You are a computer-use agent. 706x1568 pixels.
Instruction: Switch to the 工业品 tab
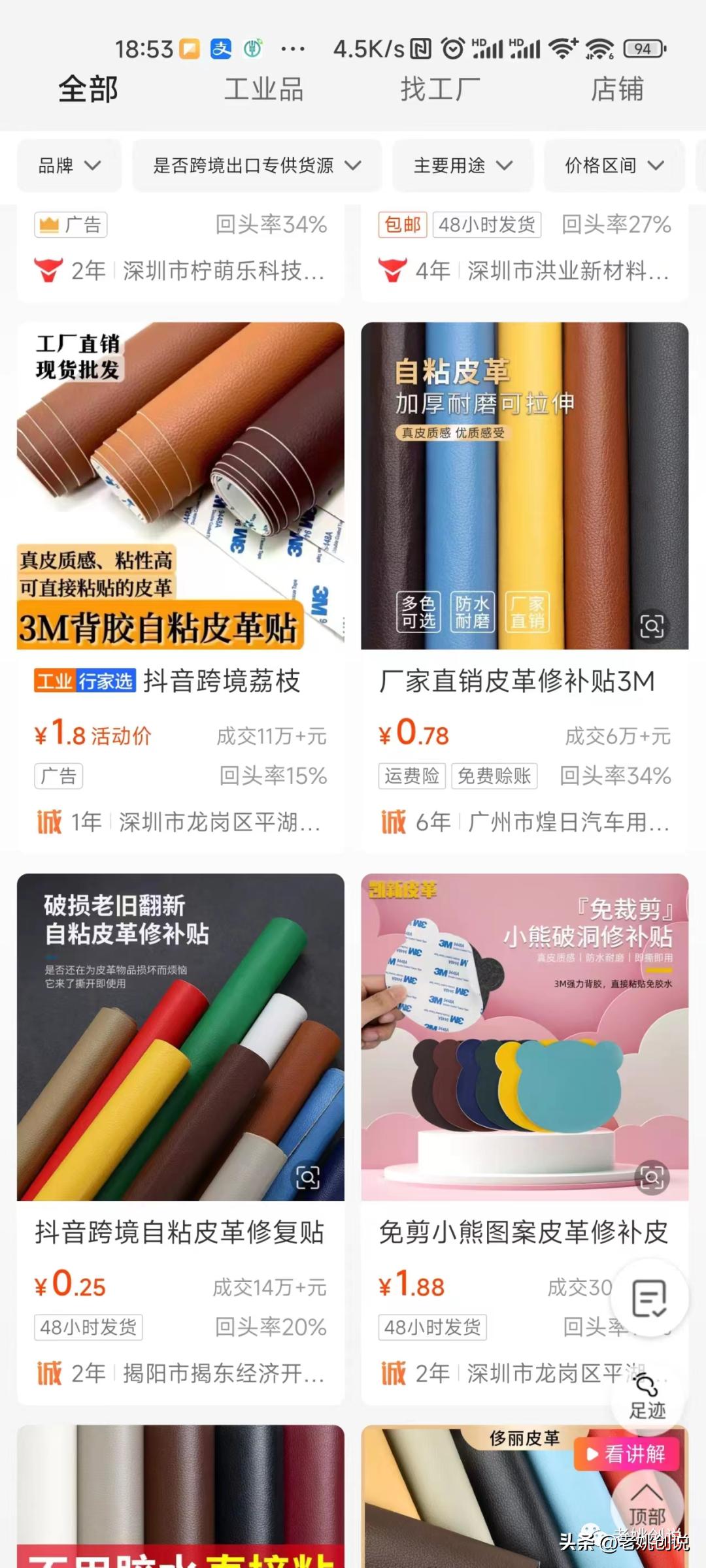(x=264, y=90)
